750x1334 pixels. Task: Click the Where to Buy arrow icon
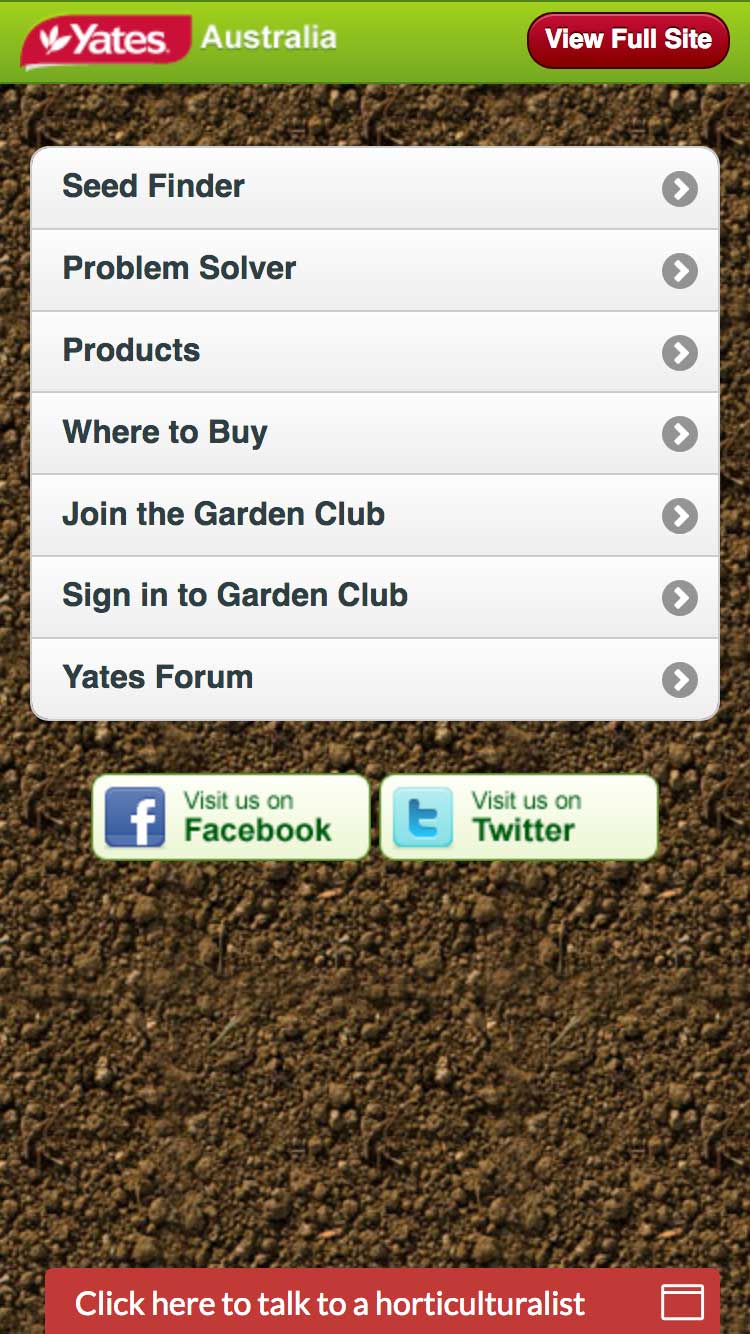coord(679,434)
